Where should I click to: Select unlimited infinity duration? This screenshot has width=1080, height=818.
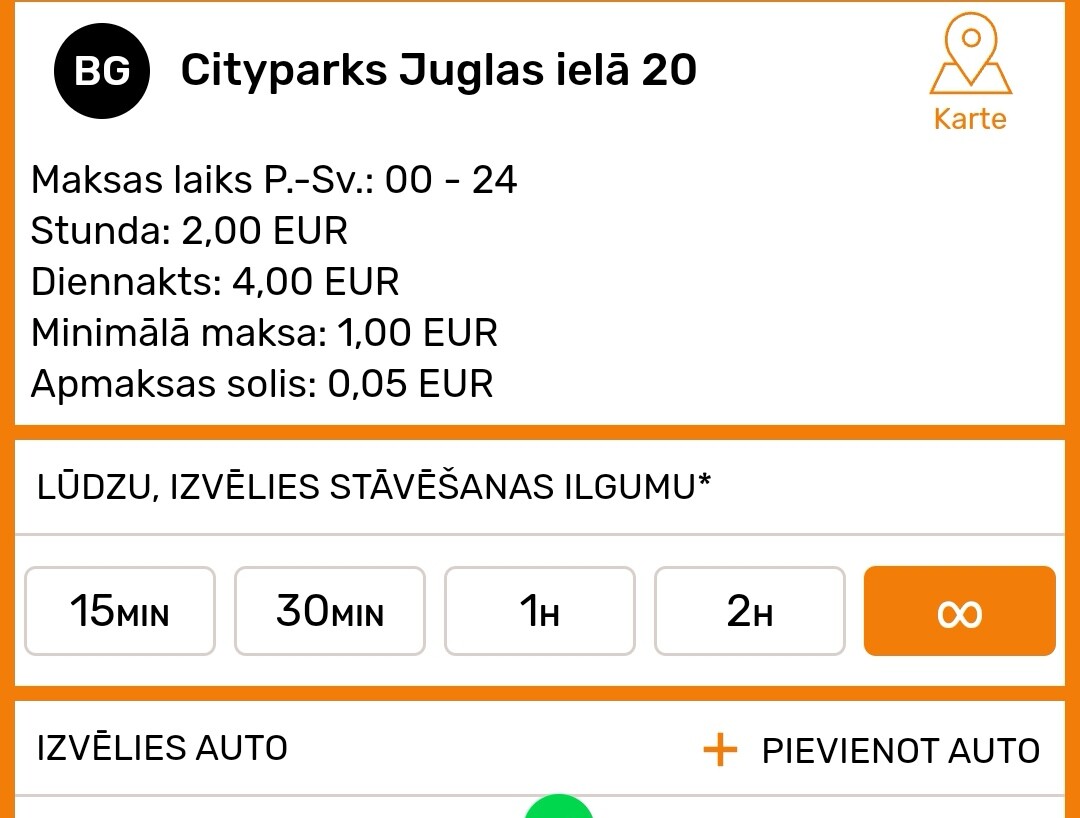[x=959, y=611]
